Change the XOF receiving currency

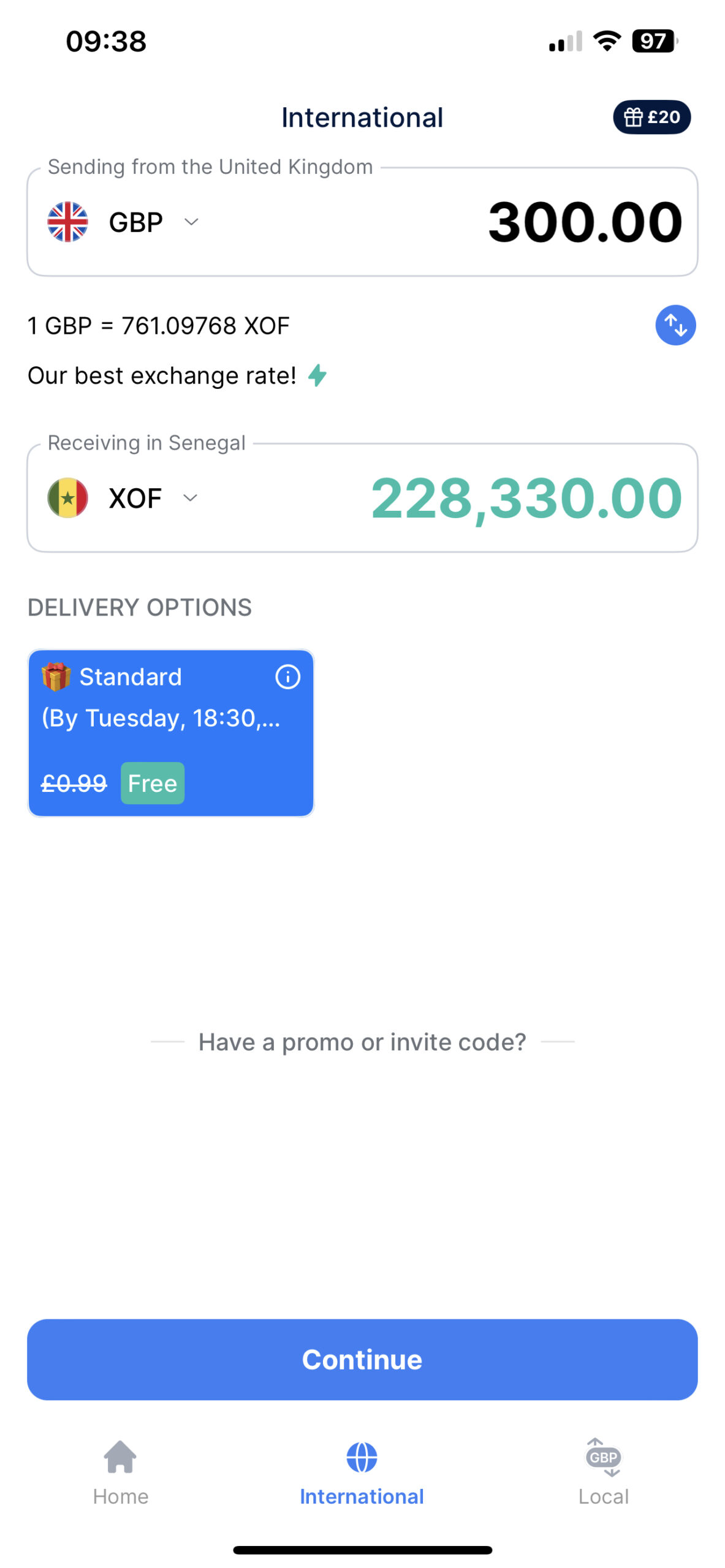[136, 498]
